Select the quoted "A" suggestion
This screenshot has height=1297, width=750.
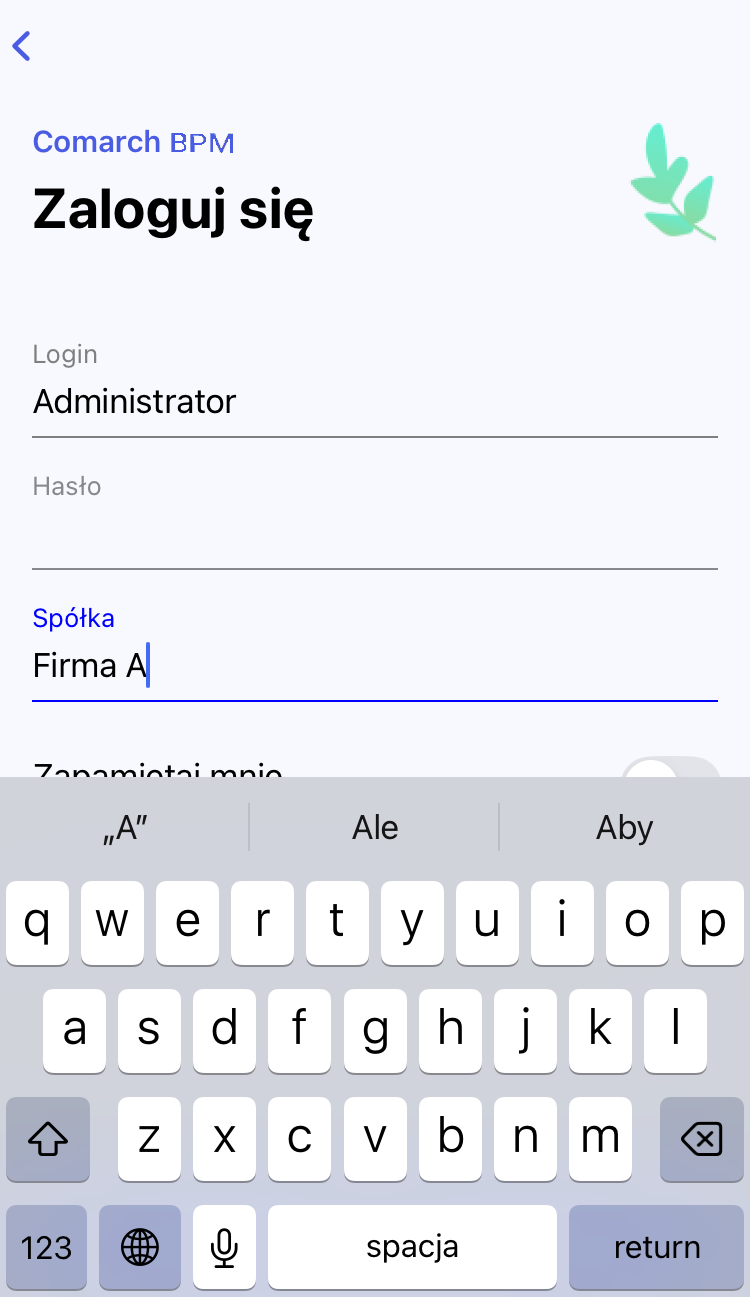point(125,828)
